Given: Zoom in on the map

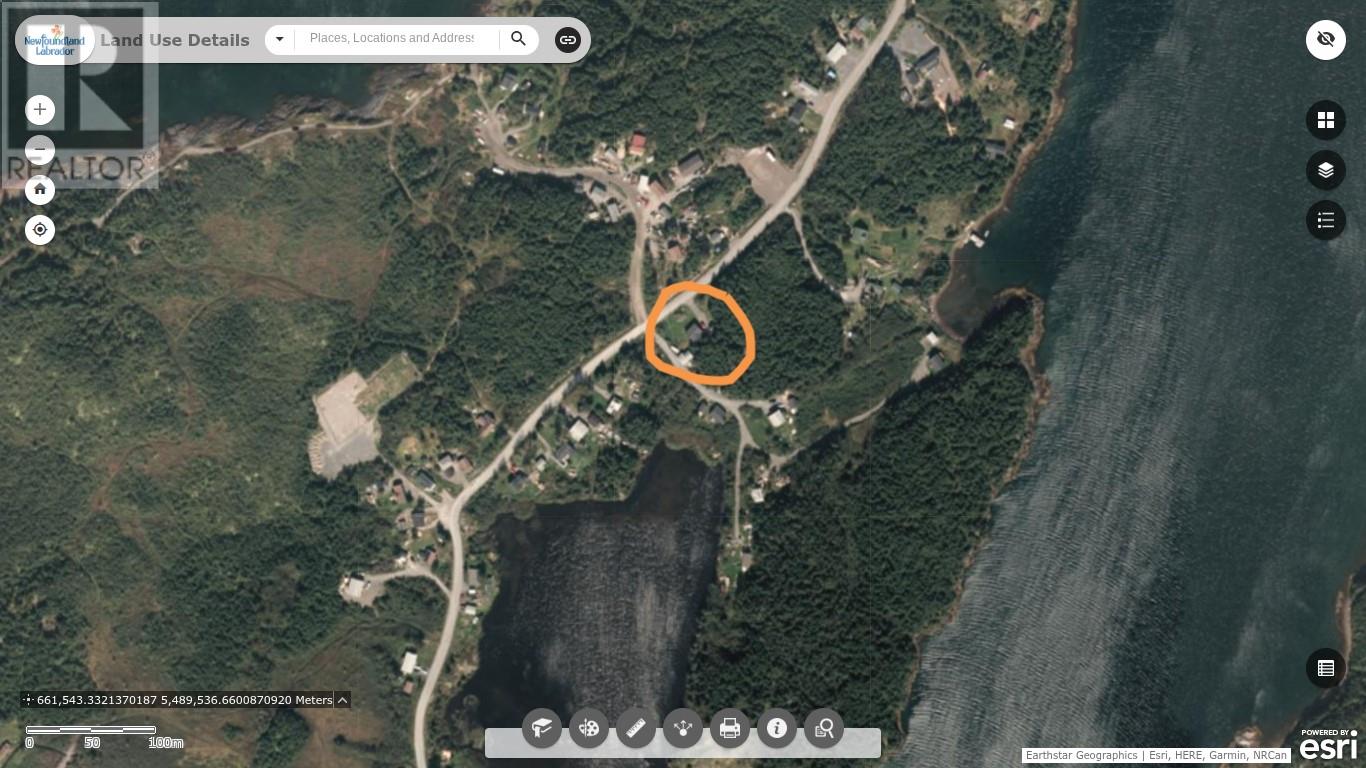Looking at the screenshot, I should coord(40,109).
